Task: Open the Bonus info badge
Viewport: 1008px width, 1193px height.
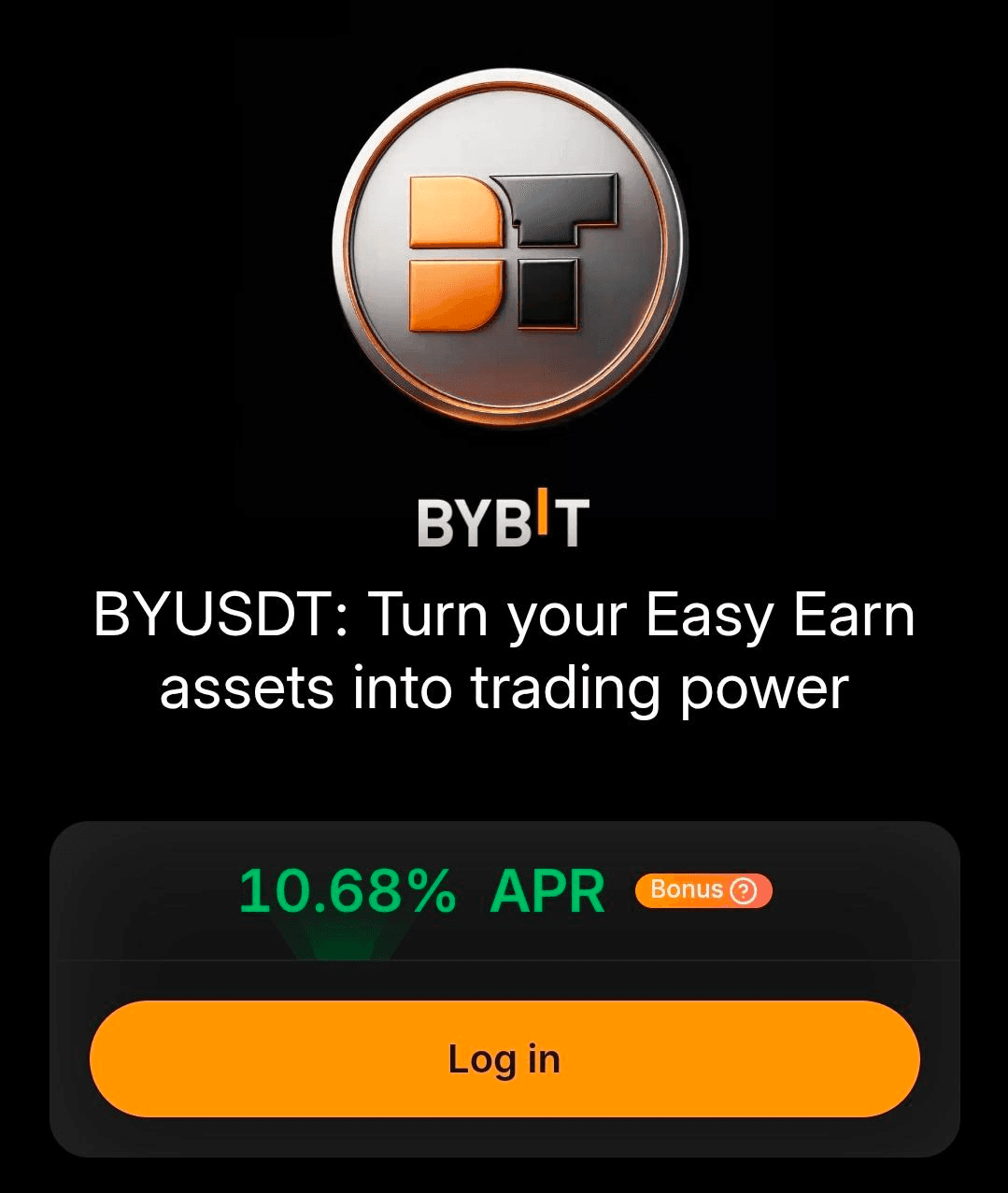Action: [x=703, y=890]
